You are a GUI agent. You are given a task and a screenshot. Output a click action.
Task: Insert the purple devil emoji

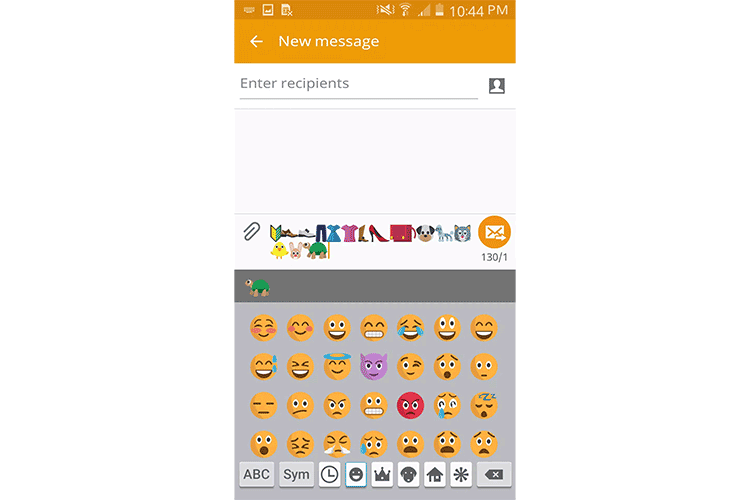pyautogui.click(x=373, y=367)
